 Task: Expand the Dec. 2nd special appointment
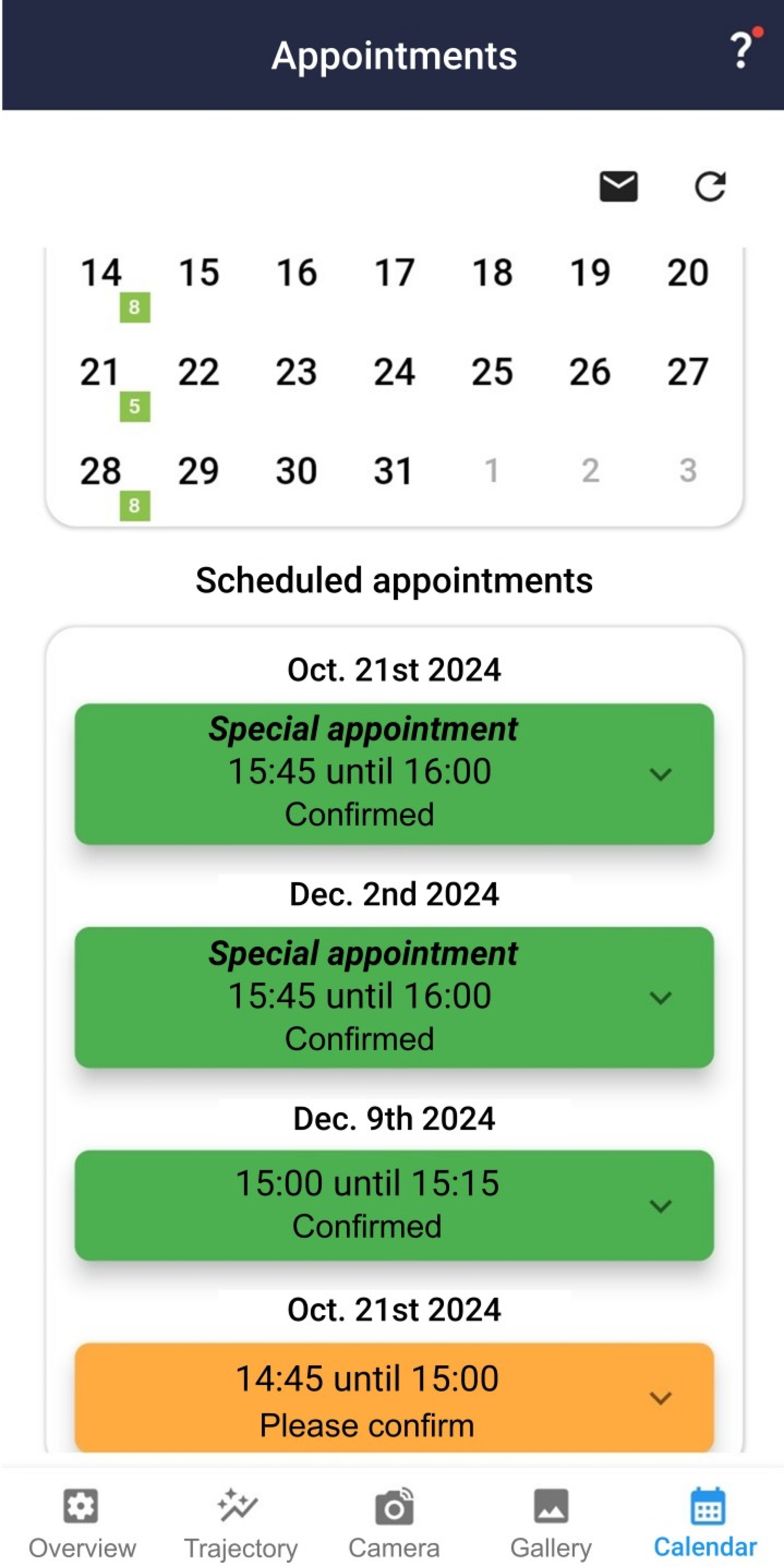[x=660, y=997]
